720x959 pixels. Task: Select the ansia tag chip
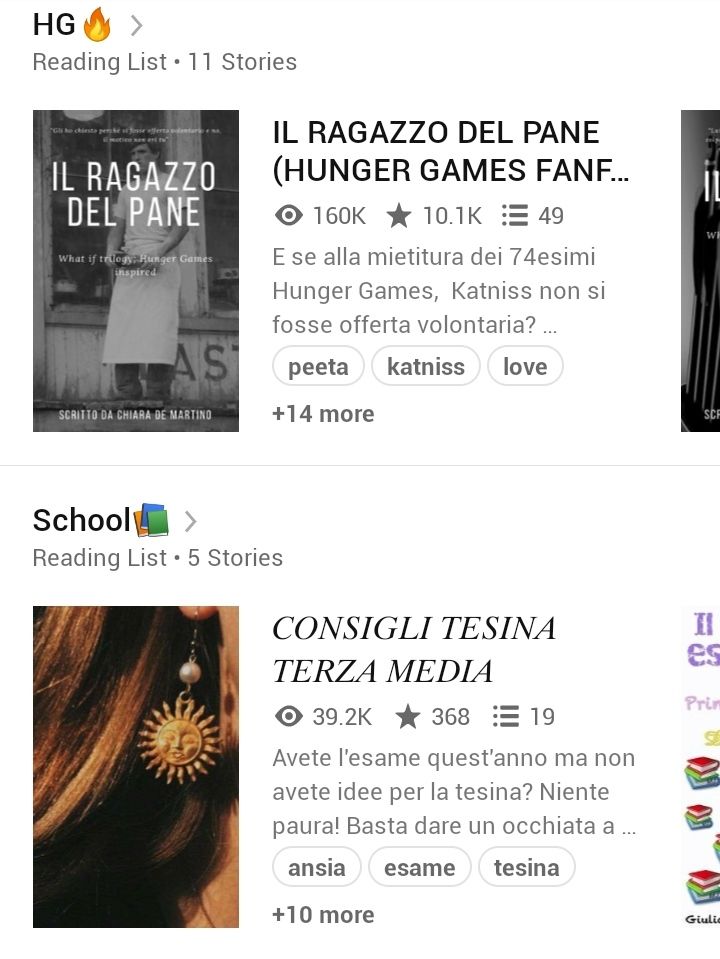pos(316,868)
